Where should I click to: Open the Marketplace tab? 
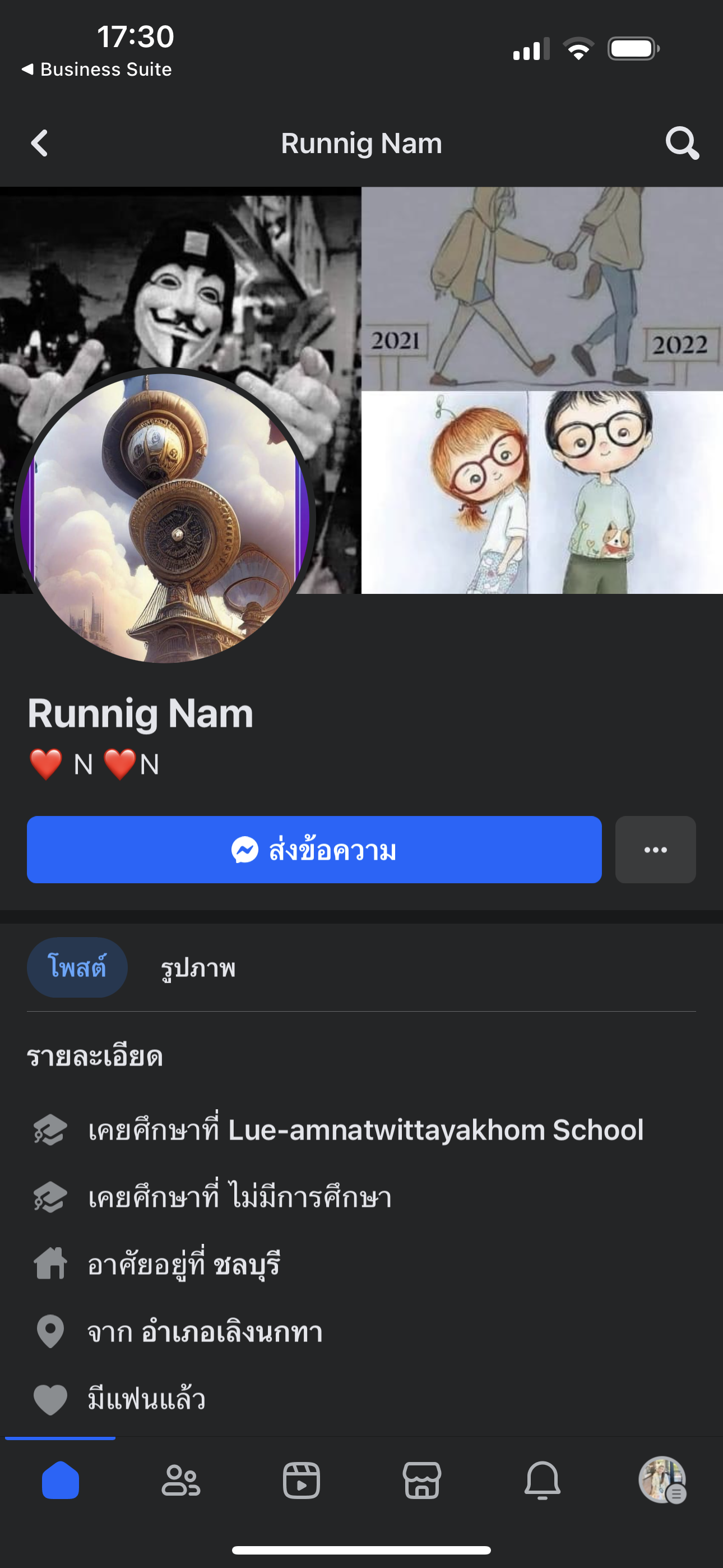coord(421,1481)
